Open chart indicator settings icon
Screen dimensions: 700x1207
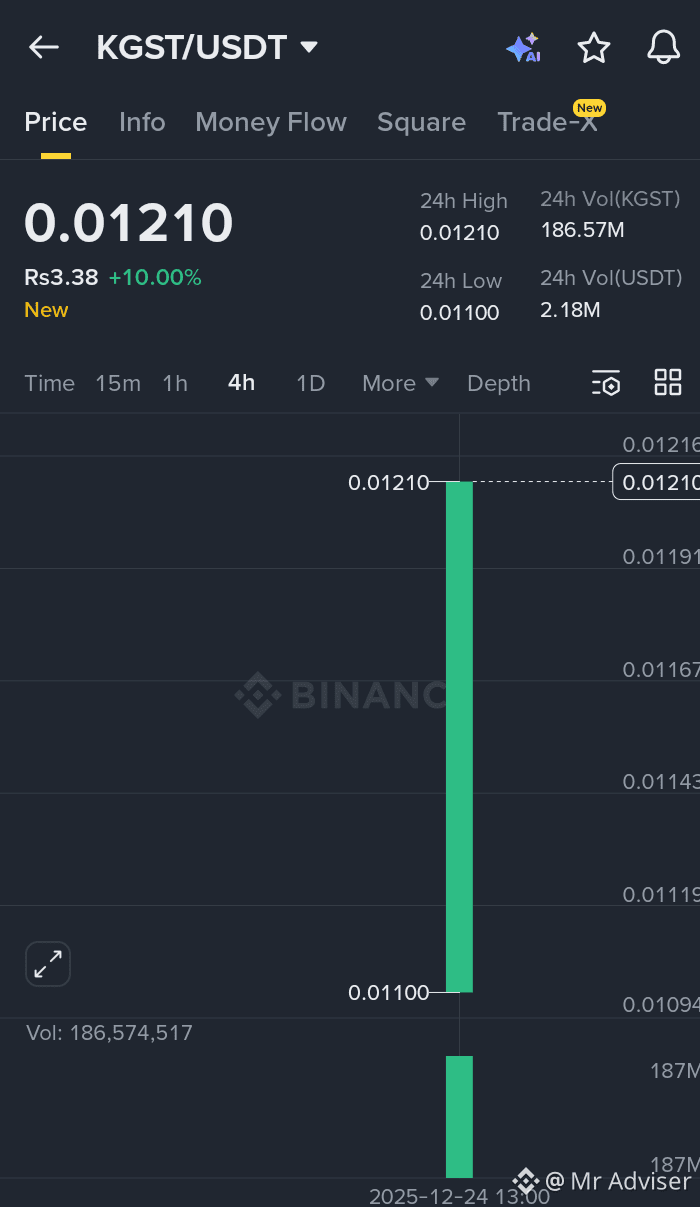tap(606, 382)
